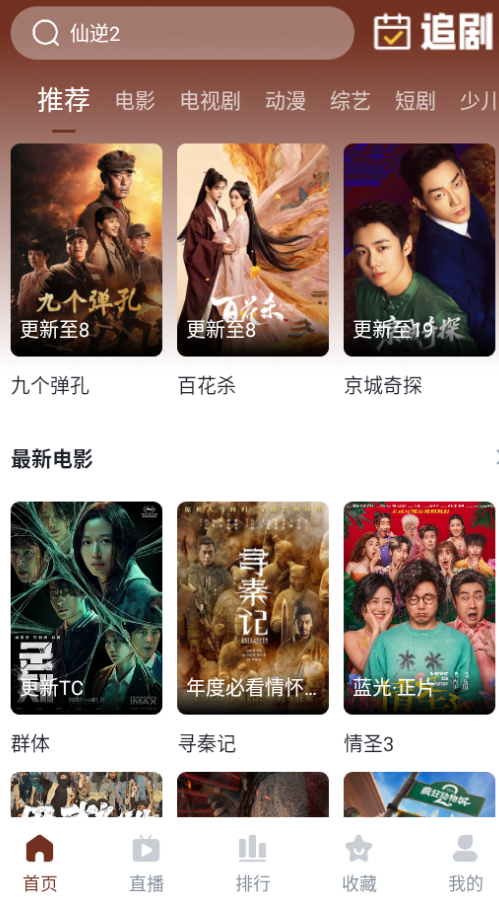Open the search box showing 仙逆2

182,33
